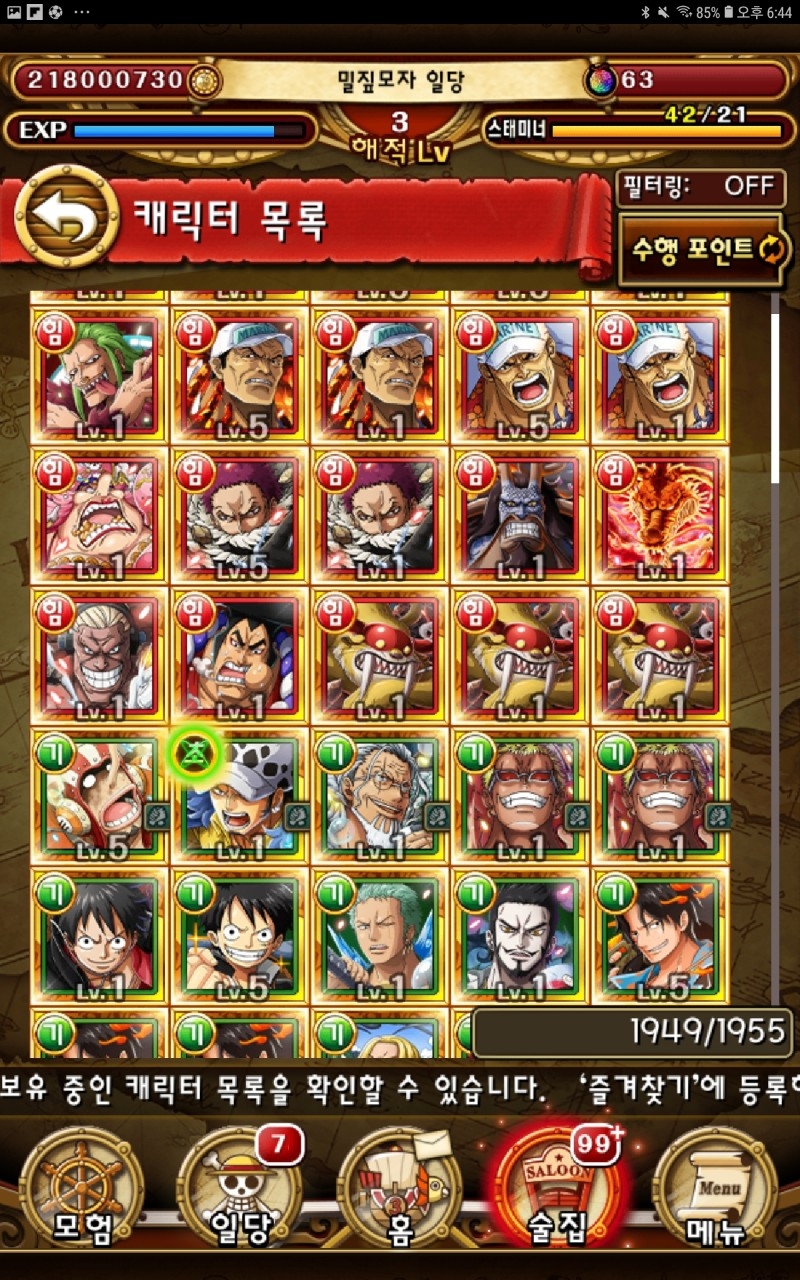This screenshot has width=800, height=1280.
Task: Open the 일당 crew tab
Action: pyautogui.click(x=240, y=1190)
